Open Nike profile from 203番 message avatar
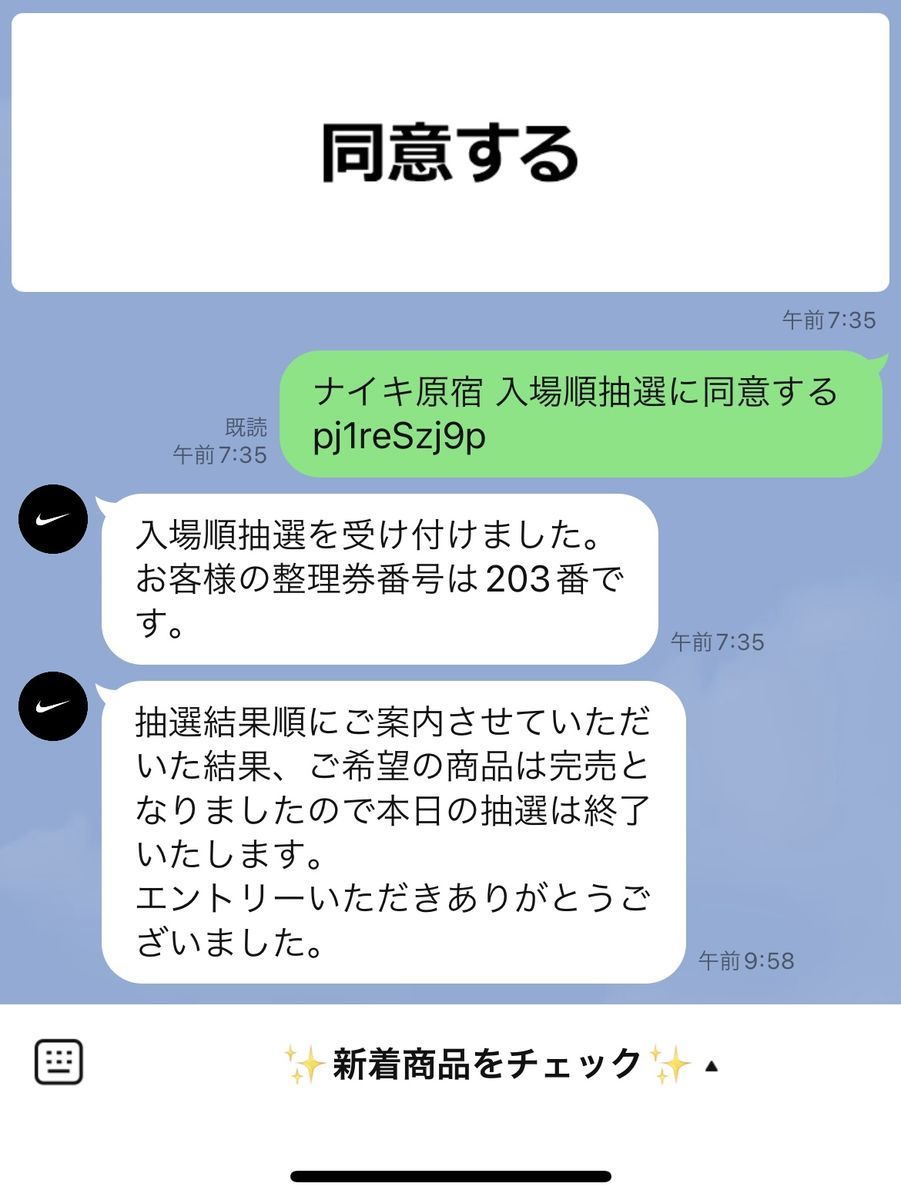901x1200 pixels. pyautogui.click(x=54, y=519)
